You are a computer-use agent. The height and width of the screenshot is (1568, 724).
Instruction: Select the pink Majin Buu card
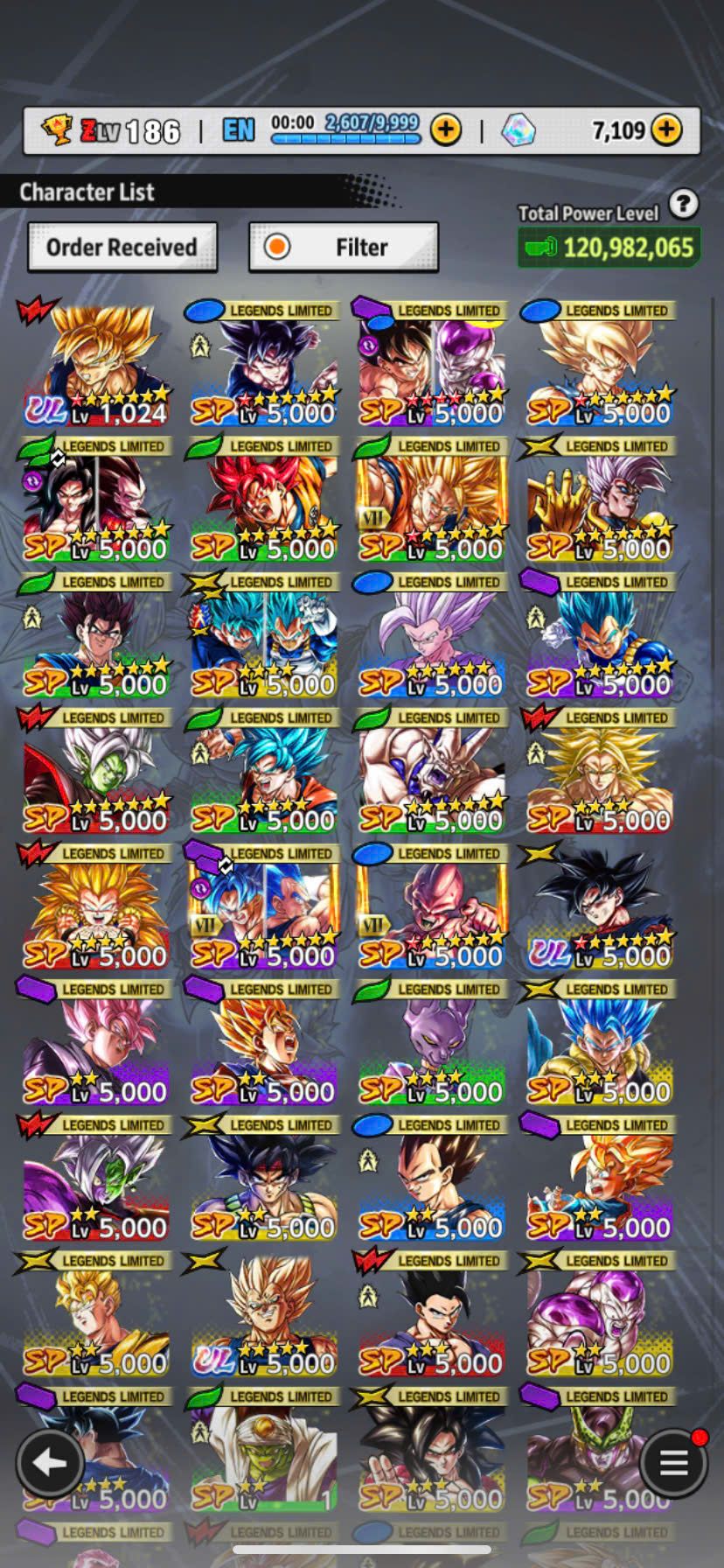click(x=432, y=906)
